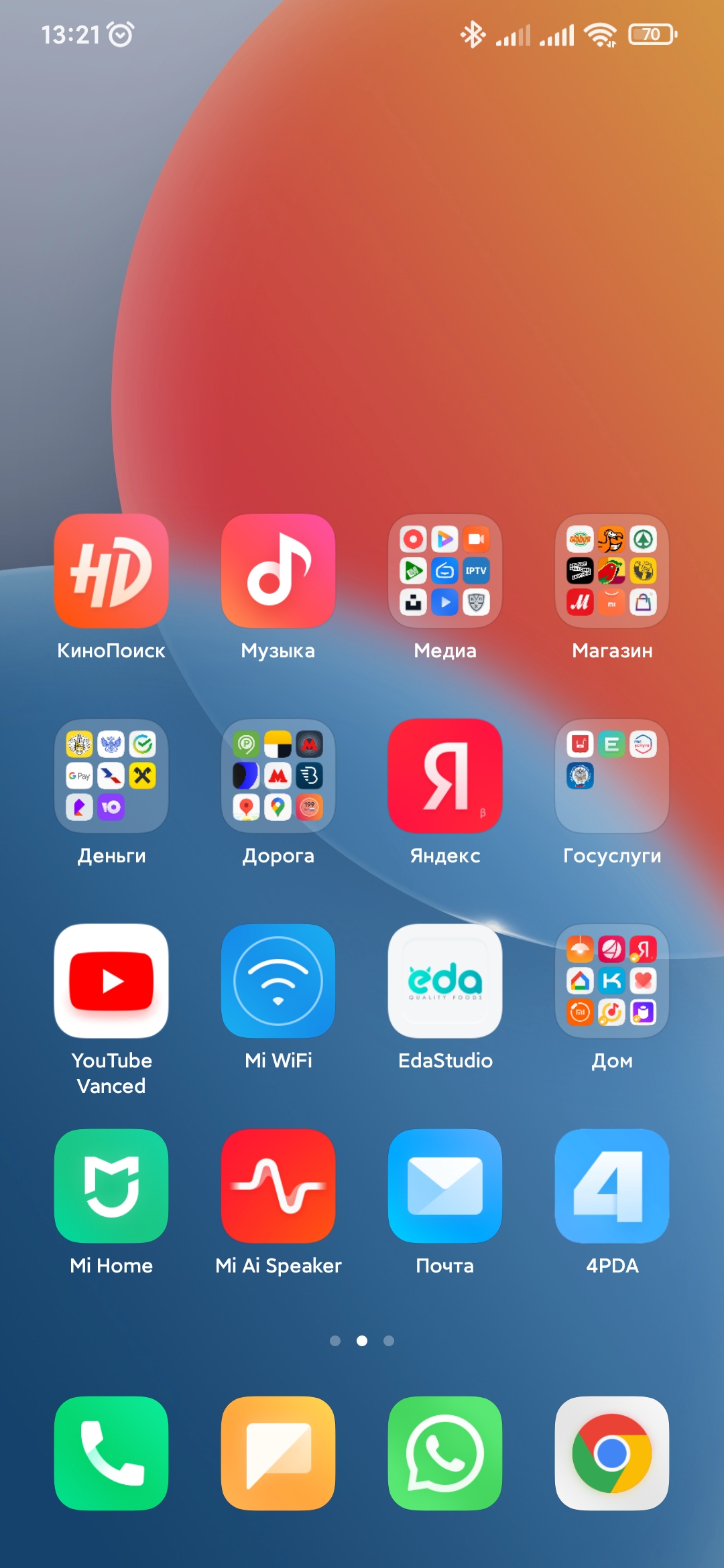The image size is (724, 1568).
Task: Open the КиноПоиск app
Action: (x=111, y=571)
